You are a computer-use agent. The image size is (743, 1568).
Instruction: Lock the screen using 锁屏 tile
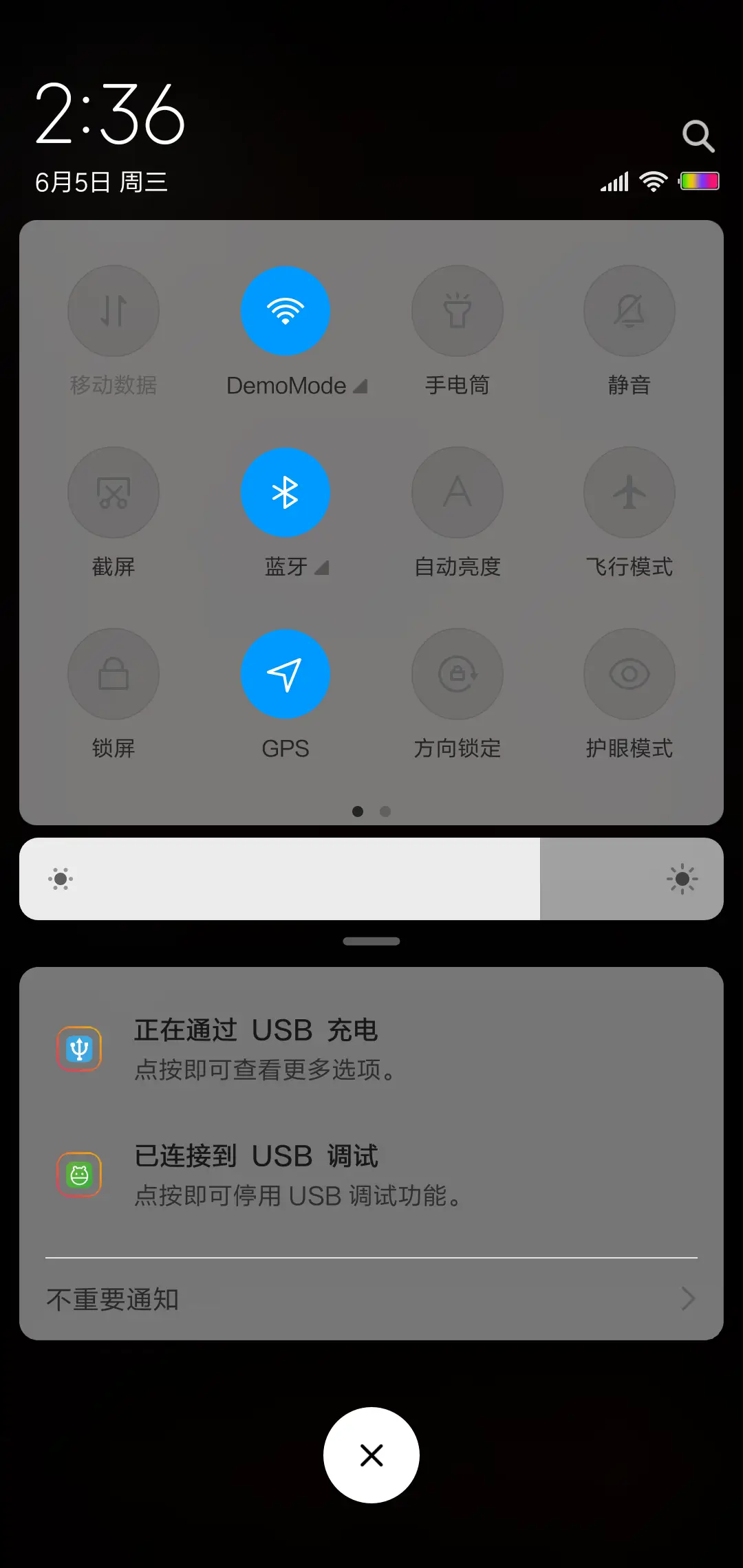click(x=114, y=674)
